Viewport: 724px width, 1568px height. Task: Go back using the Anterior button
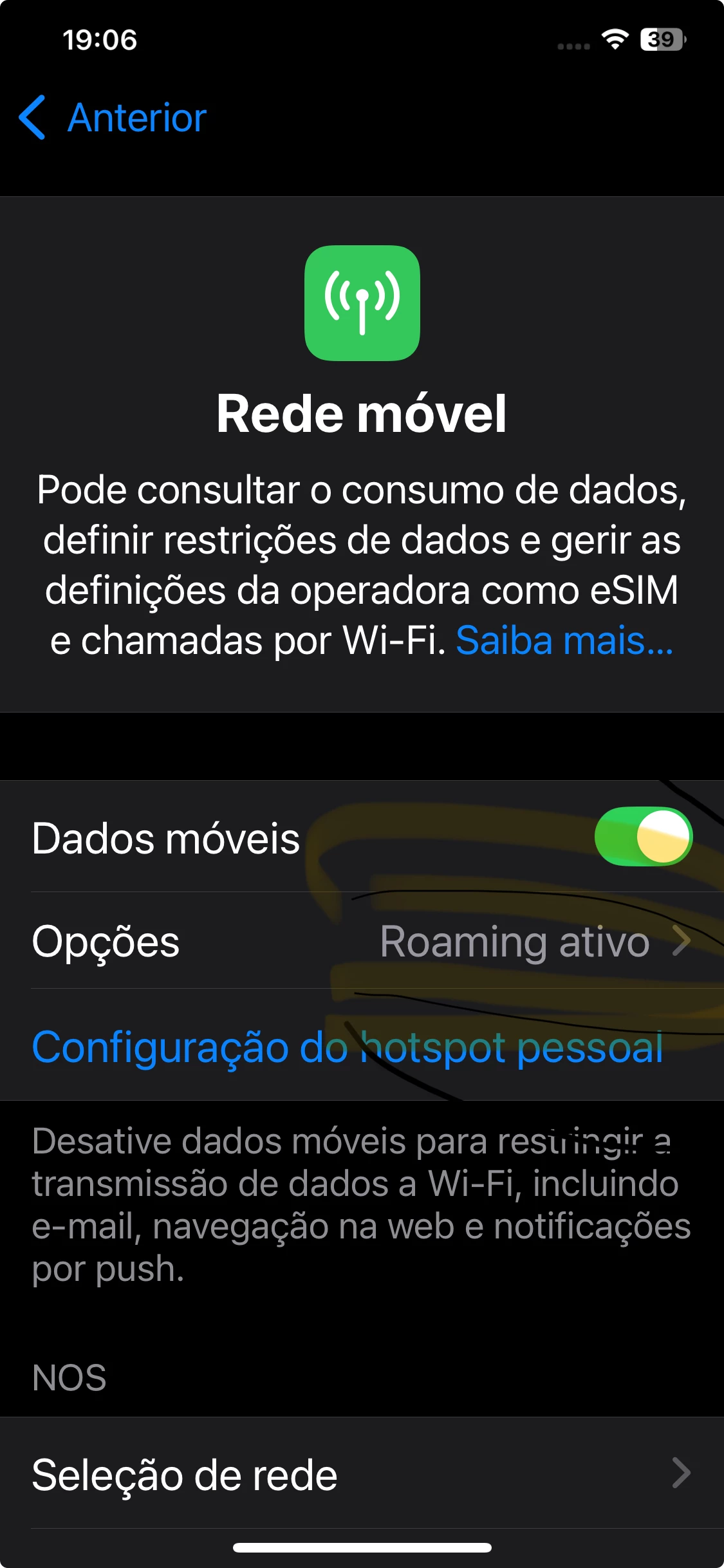(113, 118)
